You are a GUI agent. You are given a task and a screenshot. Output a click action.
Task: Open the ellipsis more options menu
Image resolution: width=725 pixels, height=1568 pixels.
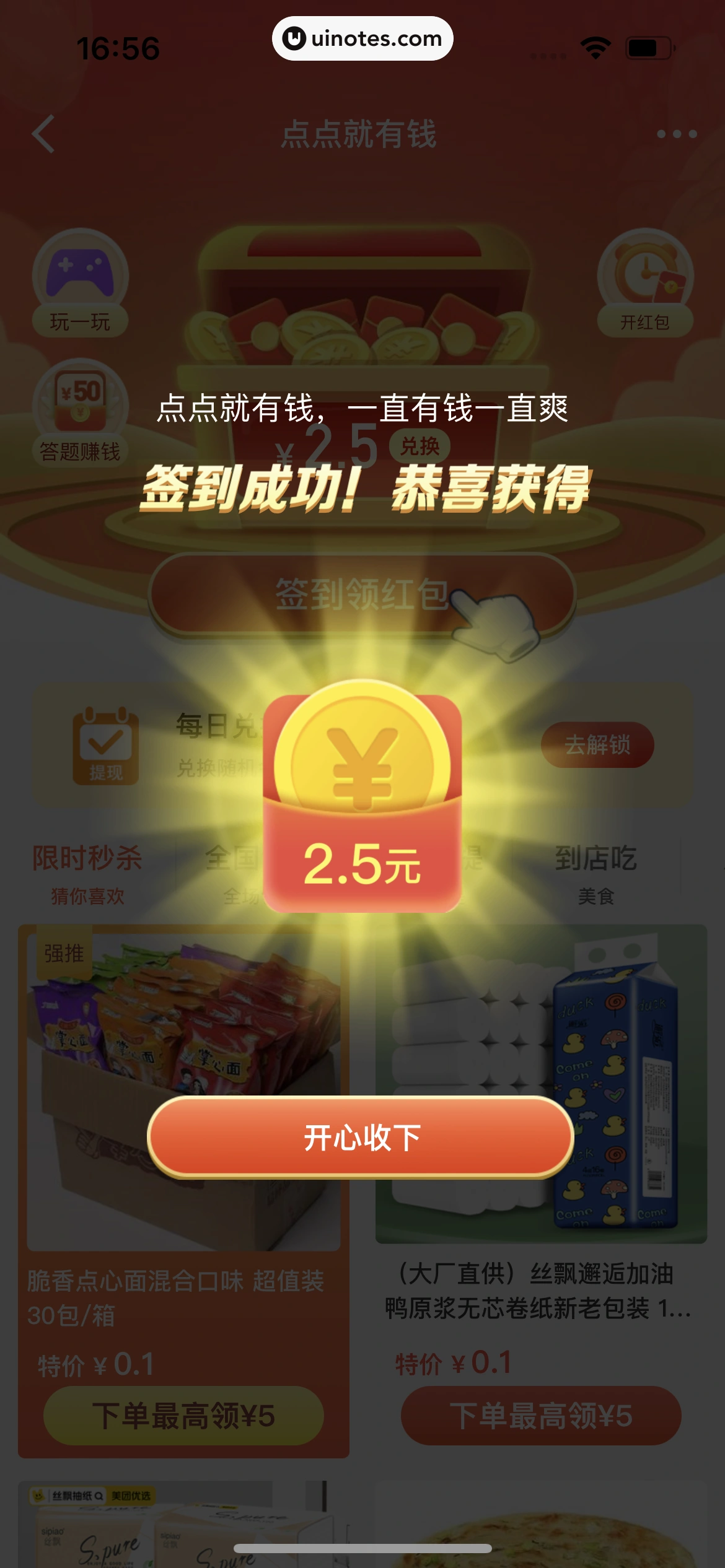pos(677,135)
